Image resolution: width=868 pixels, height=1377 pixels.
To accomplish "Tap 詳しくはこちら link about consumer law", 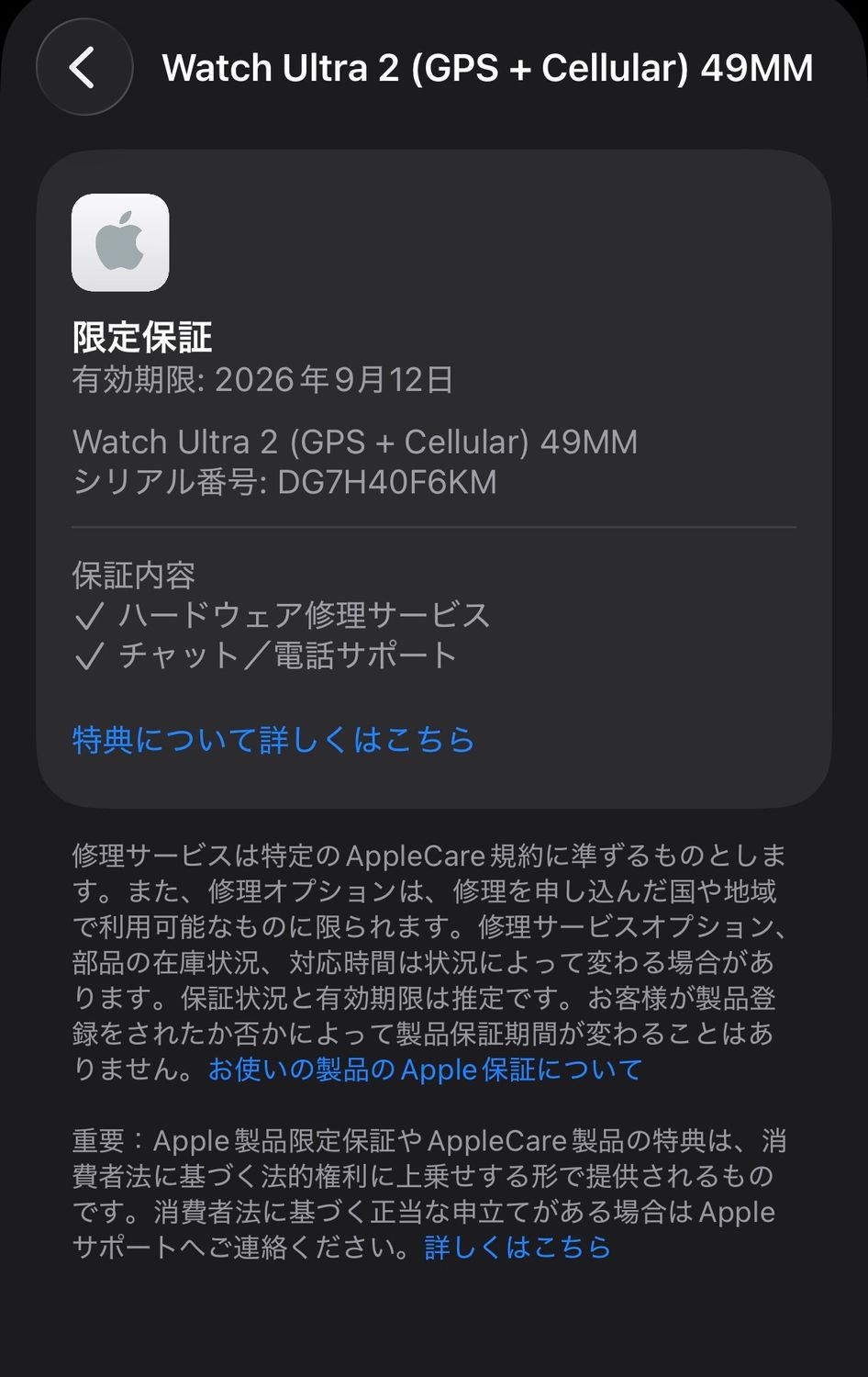I will [517, 1248].
